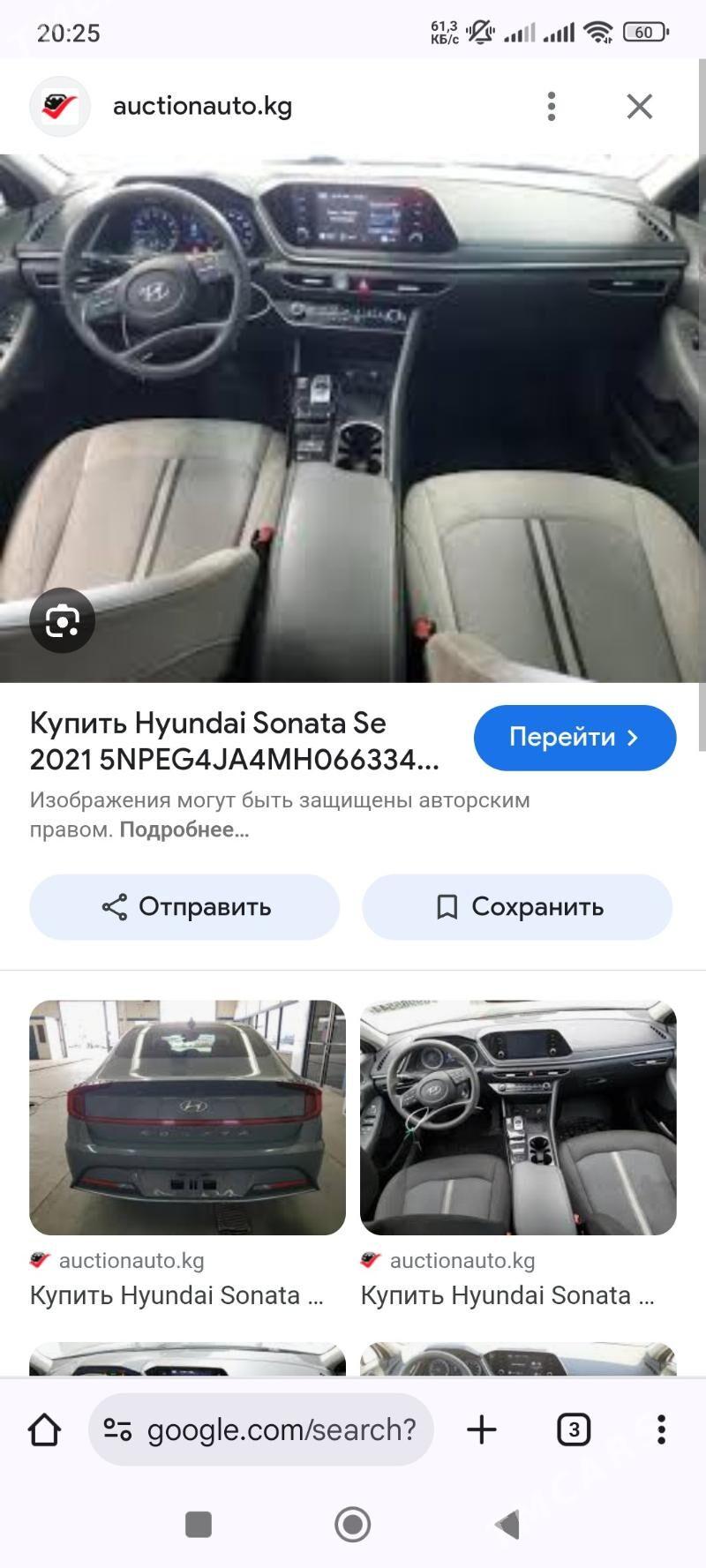706x1568 pixels.
Task: Open the image viewer three-dot menu
Action: 552,106
